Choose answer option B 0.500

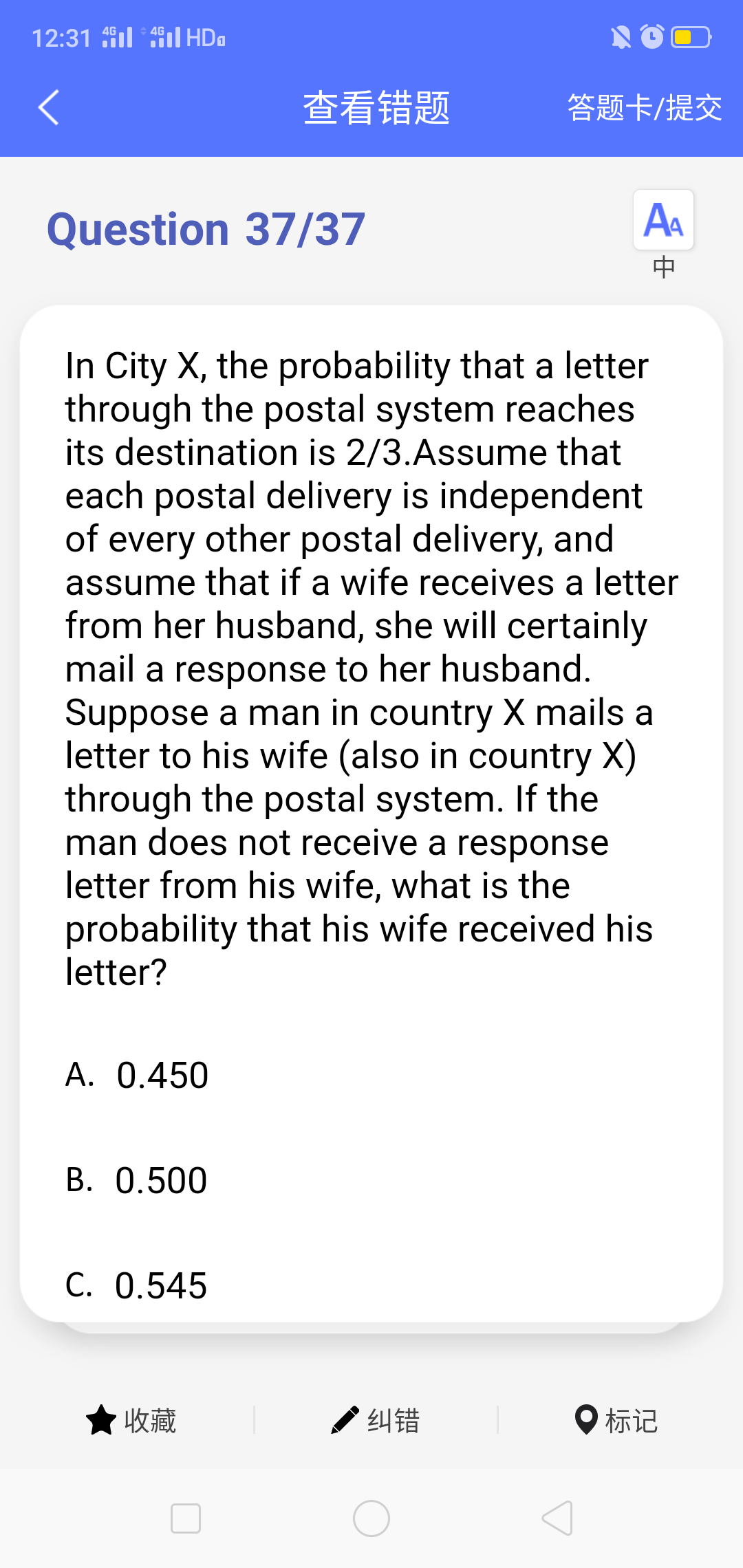[x=138, y=1180]
